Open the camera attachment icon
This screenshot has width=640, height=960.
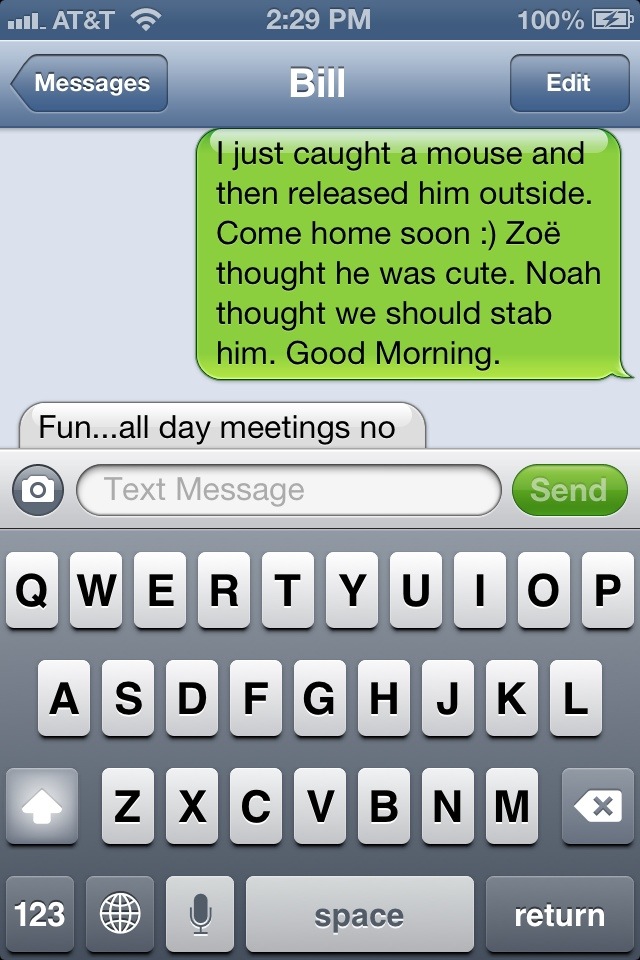click(39, 490)
